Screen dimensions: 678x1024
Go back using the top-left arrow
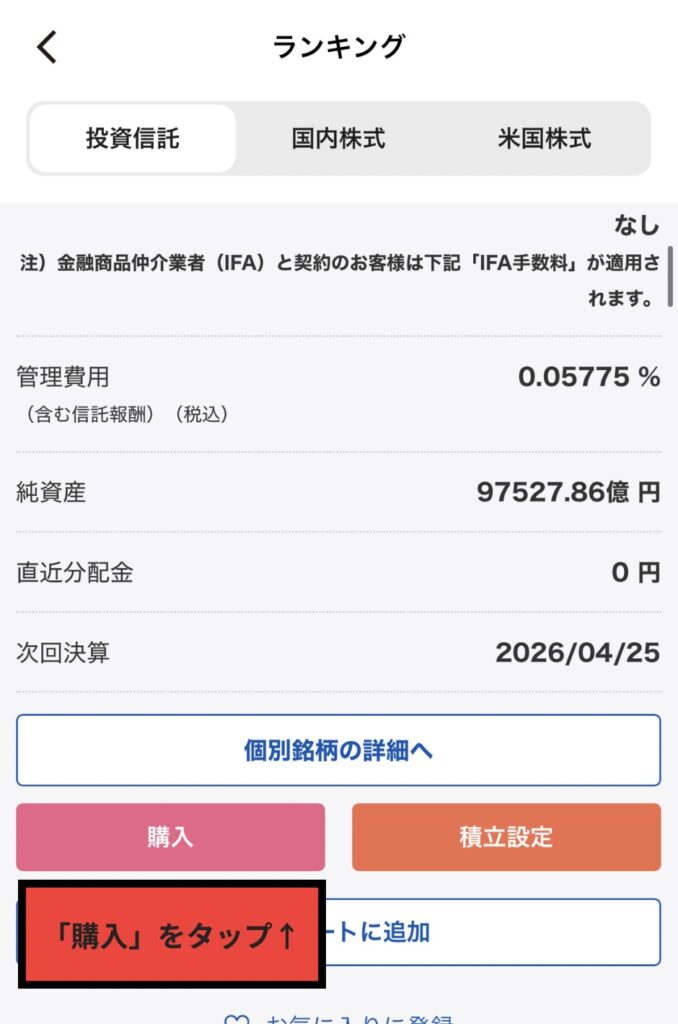(x=47, y=47)
